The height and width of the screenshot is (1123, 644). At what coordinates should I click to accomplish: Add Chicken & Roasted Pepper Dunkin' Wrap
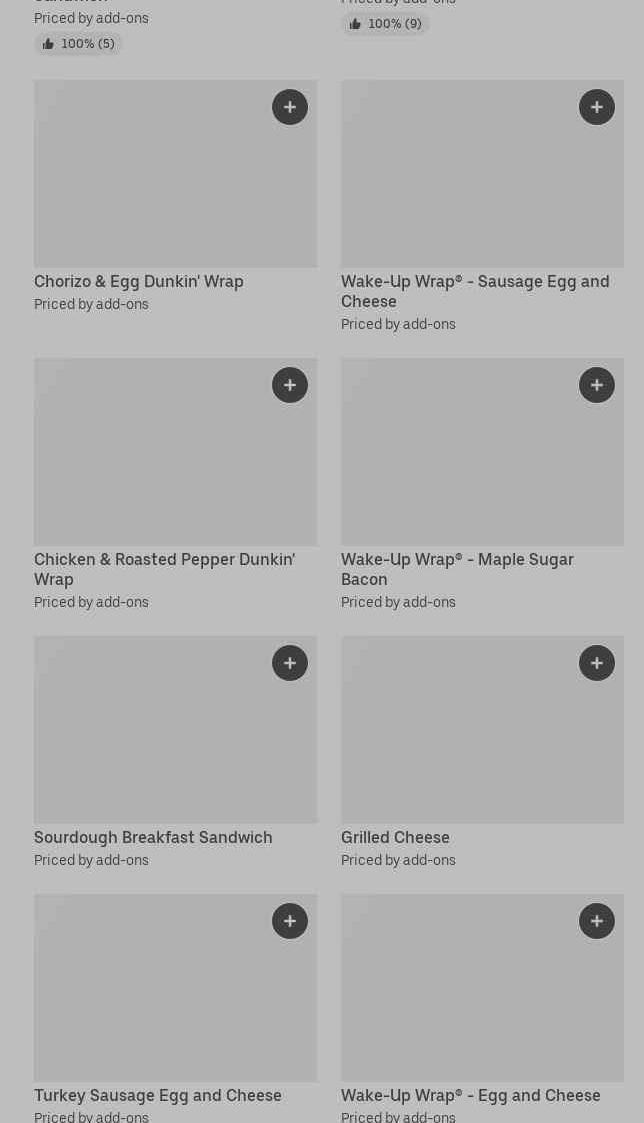290,385
